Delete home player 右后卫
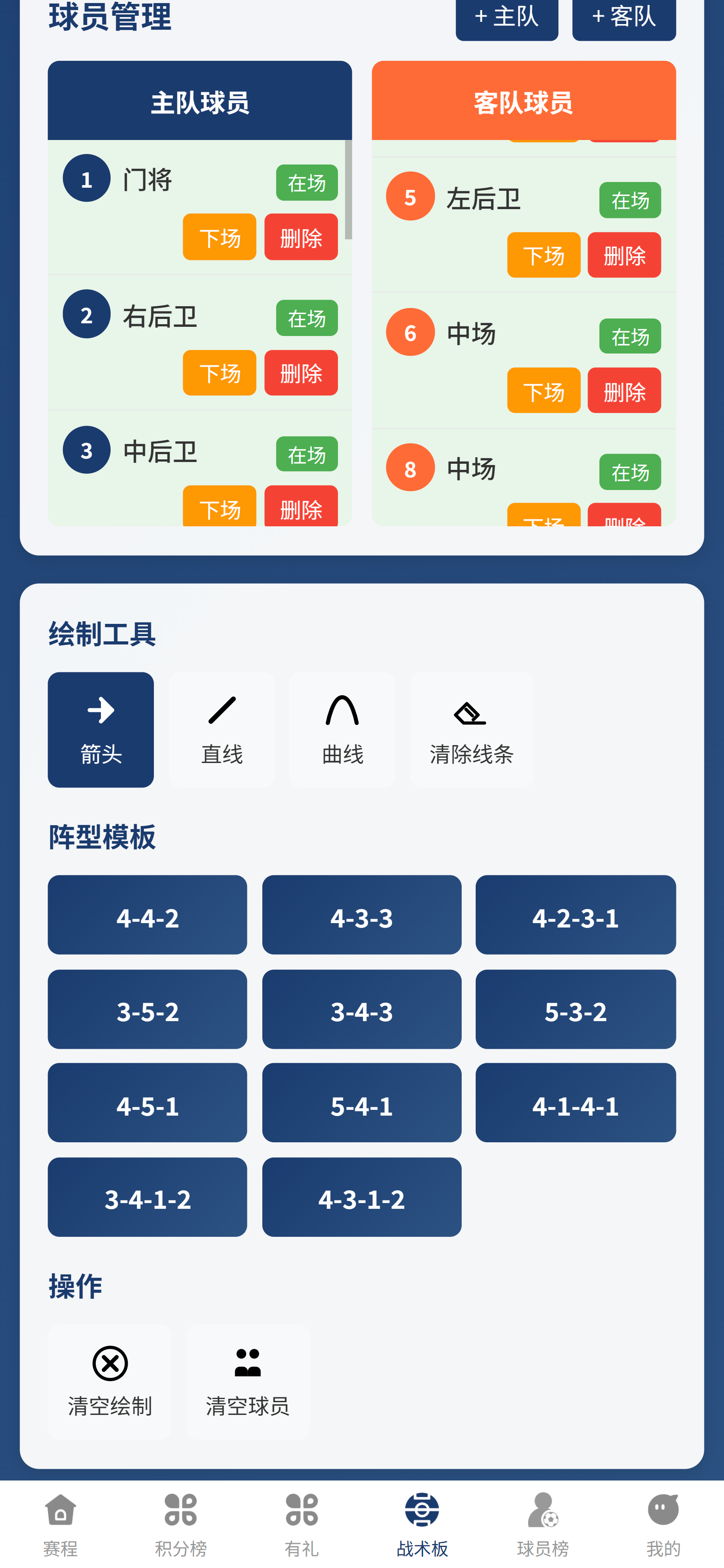The width and height of the screenshot is (724, 1568). click(x=300, y=372)
